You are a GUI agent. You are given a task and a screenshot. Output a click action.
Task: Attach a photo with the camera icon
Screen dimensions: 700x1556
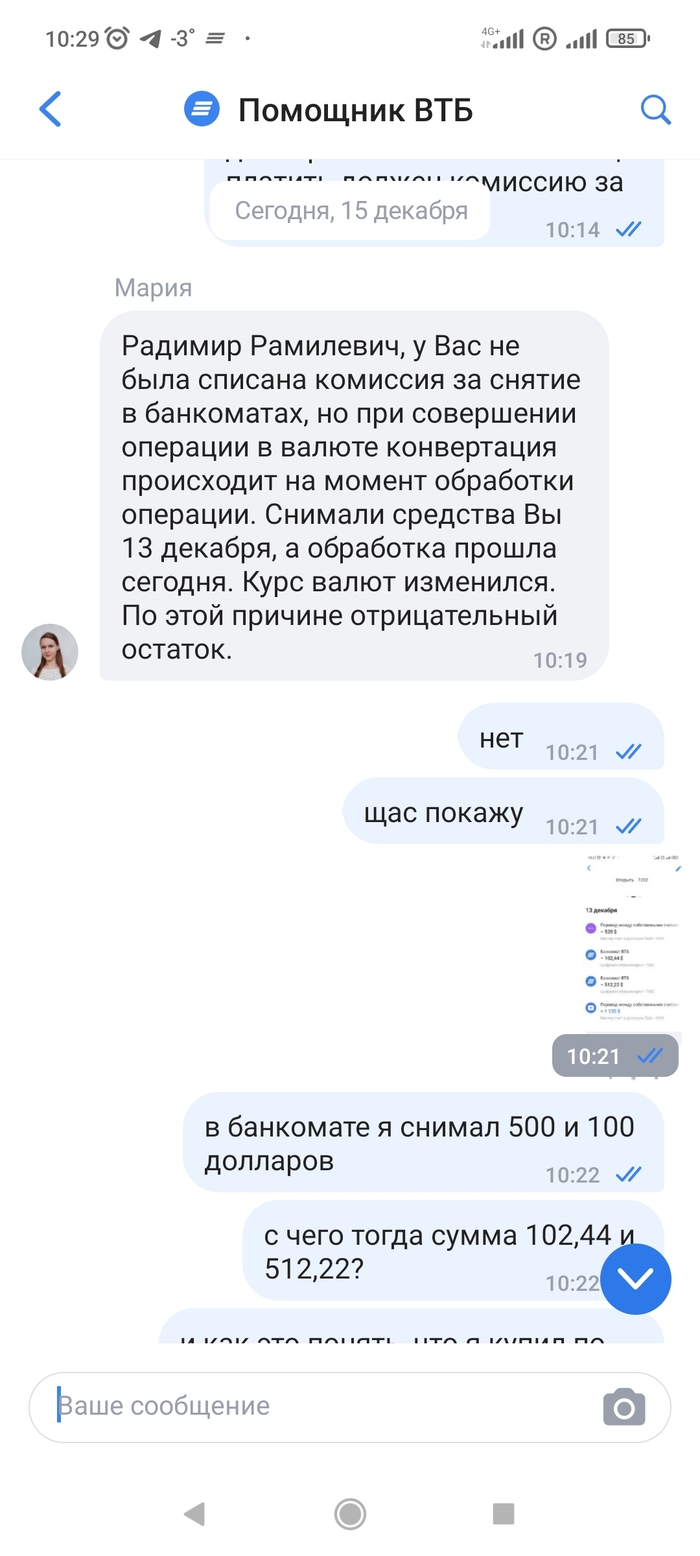click(x=624, y=1407)
